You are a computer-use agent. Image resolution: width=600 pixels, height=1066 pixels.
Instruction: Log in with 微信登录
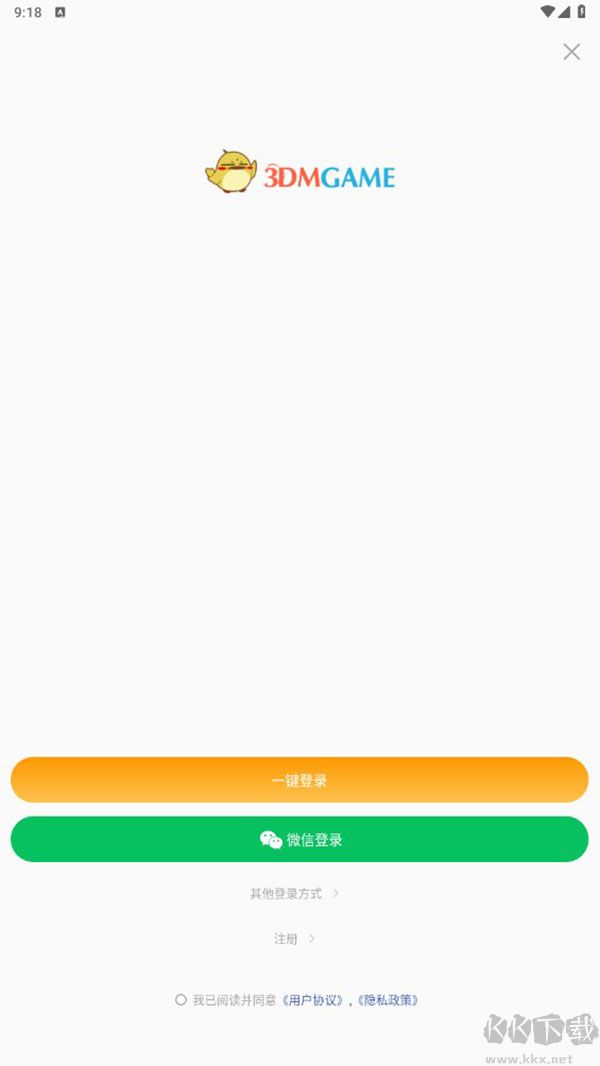(x=299, y=839)
